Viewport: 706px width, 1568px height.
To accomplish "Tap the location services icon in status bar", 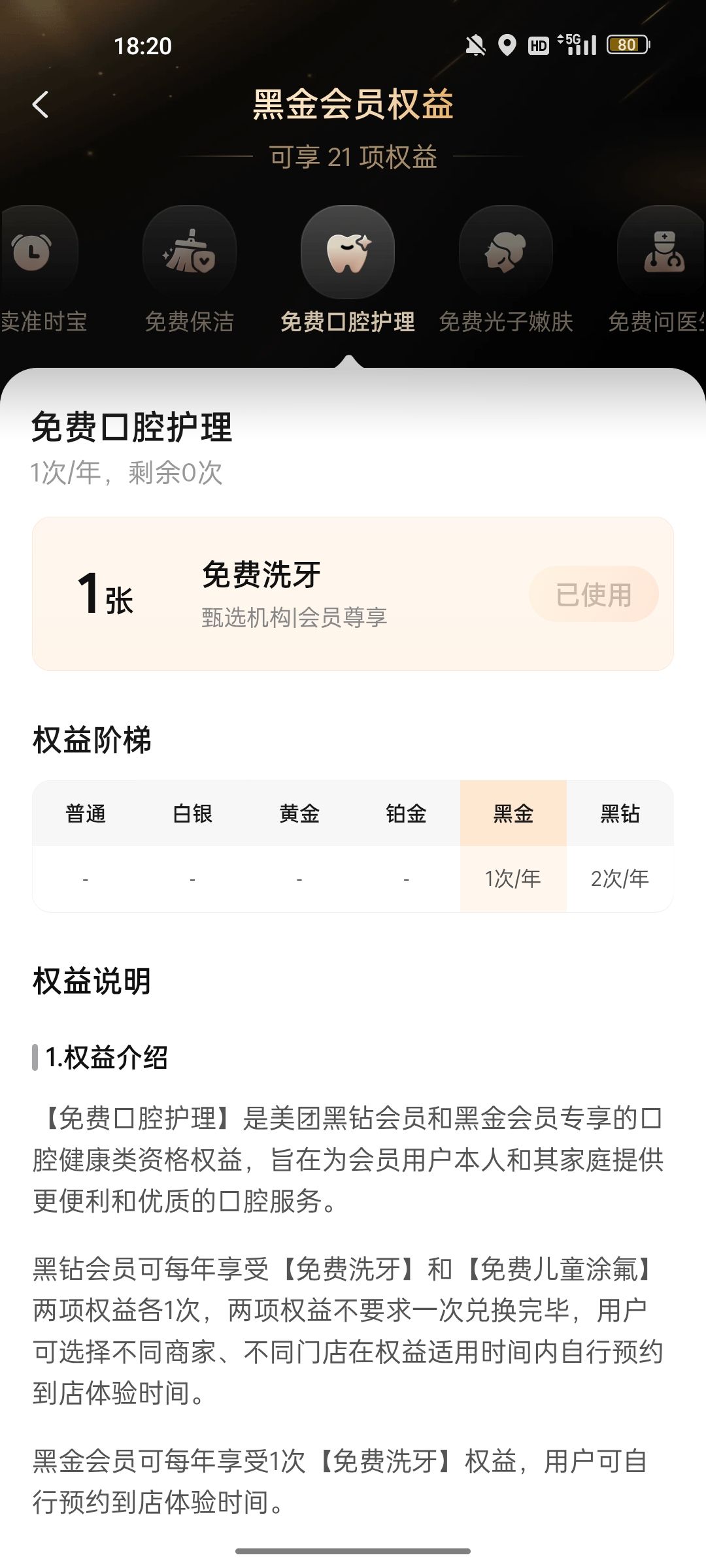I will coord(507,44).
